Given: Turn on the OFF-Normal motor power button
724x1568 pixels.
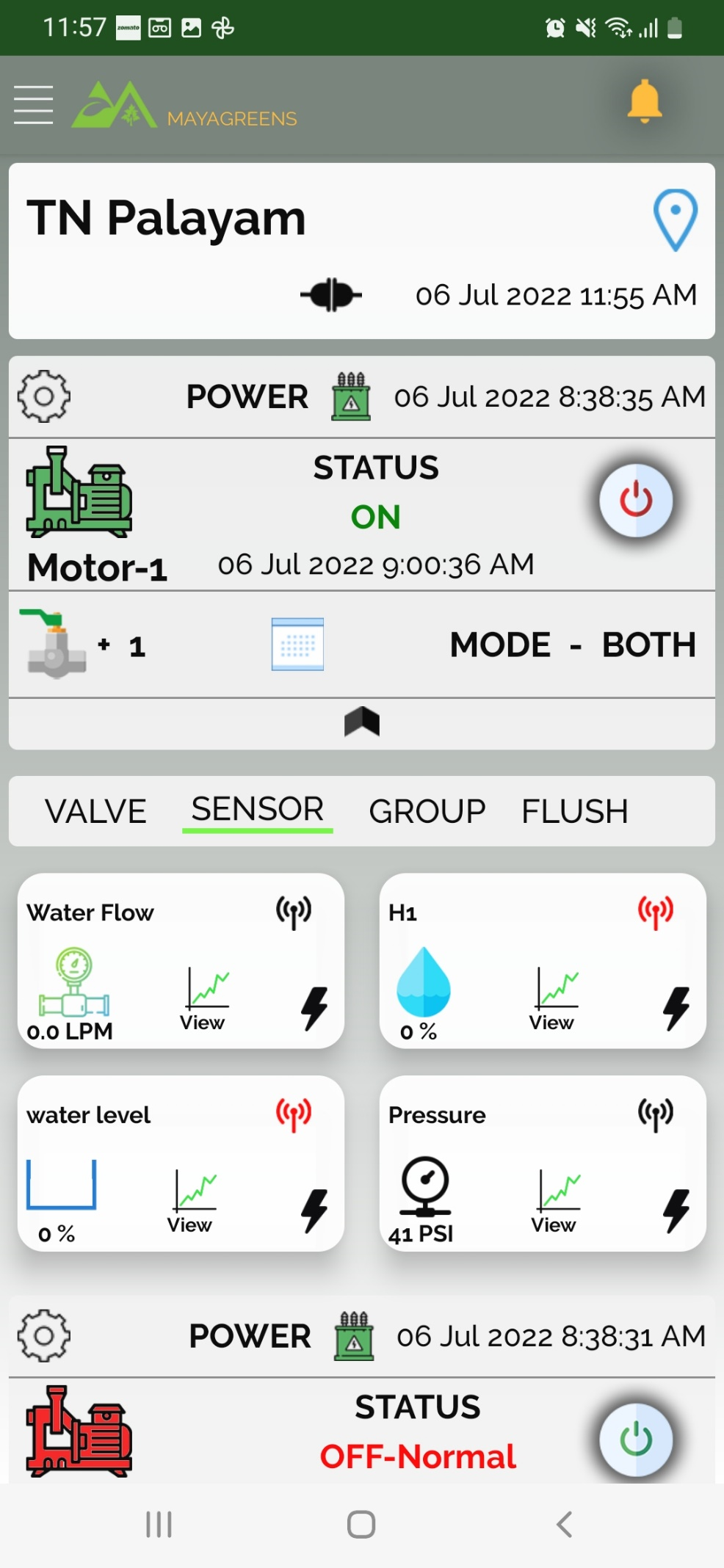Looking at the screenshot, I should tap(636, 1440).
